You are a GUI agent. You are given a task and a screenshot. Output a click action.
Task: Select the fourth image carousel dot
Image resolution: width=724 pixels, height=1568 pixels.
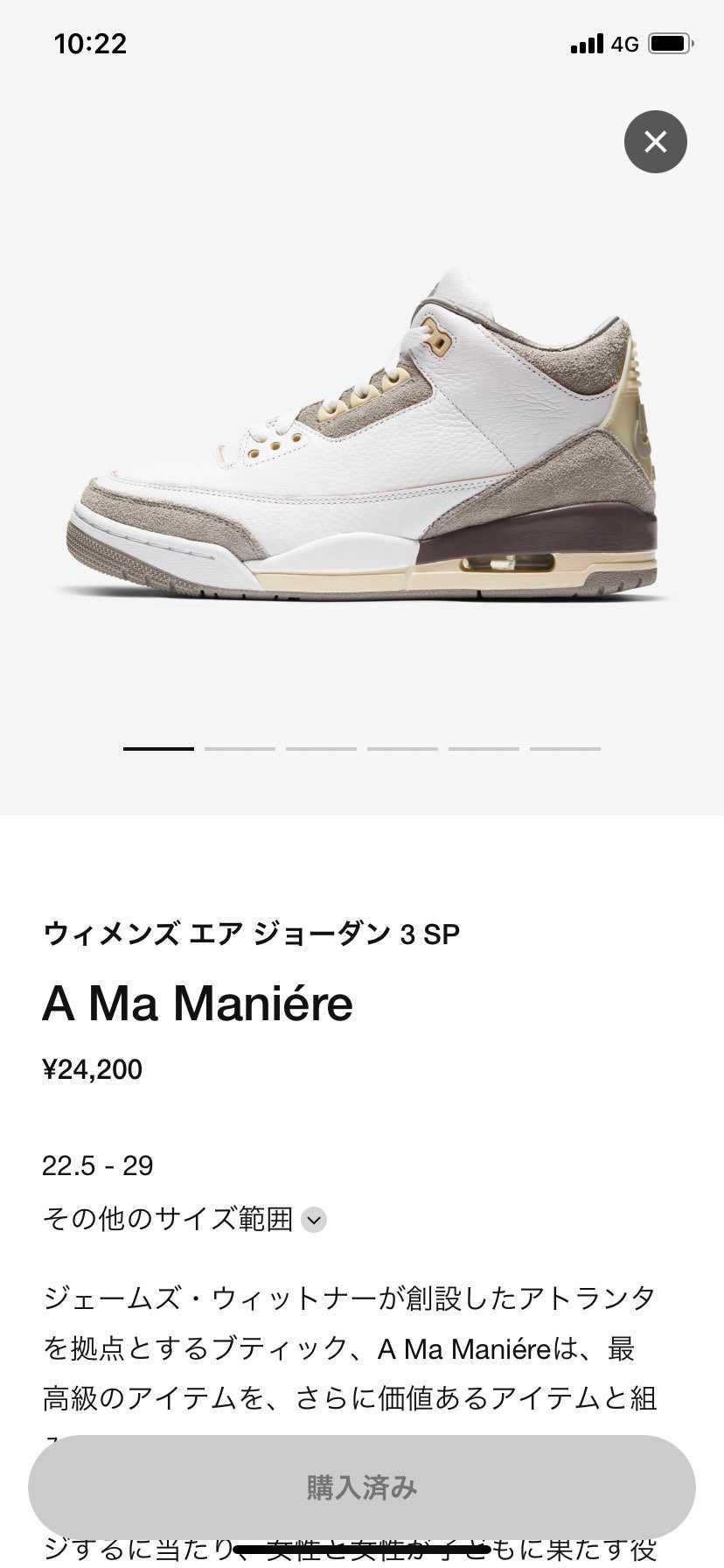click(x=402, y=748)
